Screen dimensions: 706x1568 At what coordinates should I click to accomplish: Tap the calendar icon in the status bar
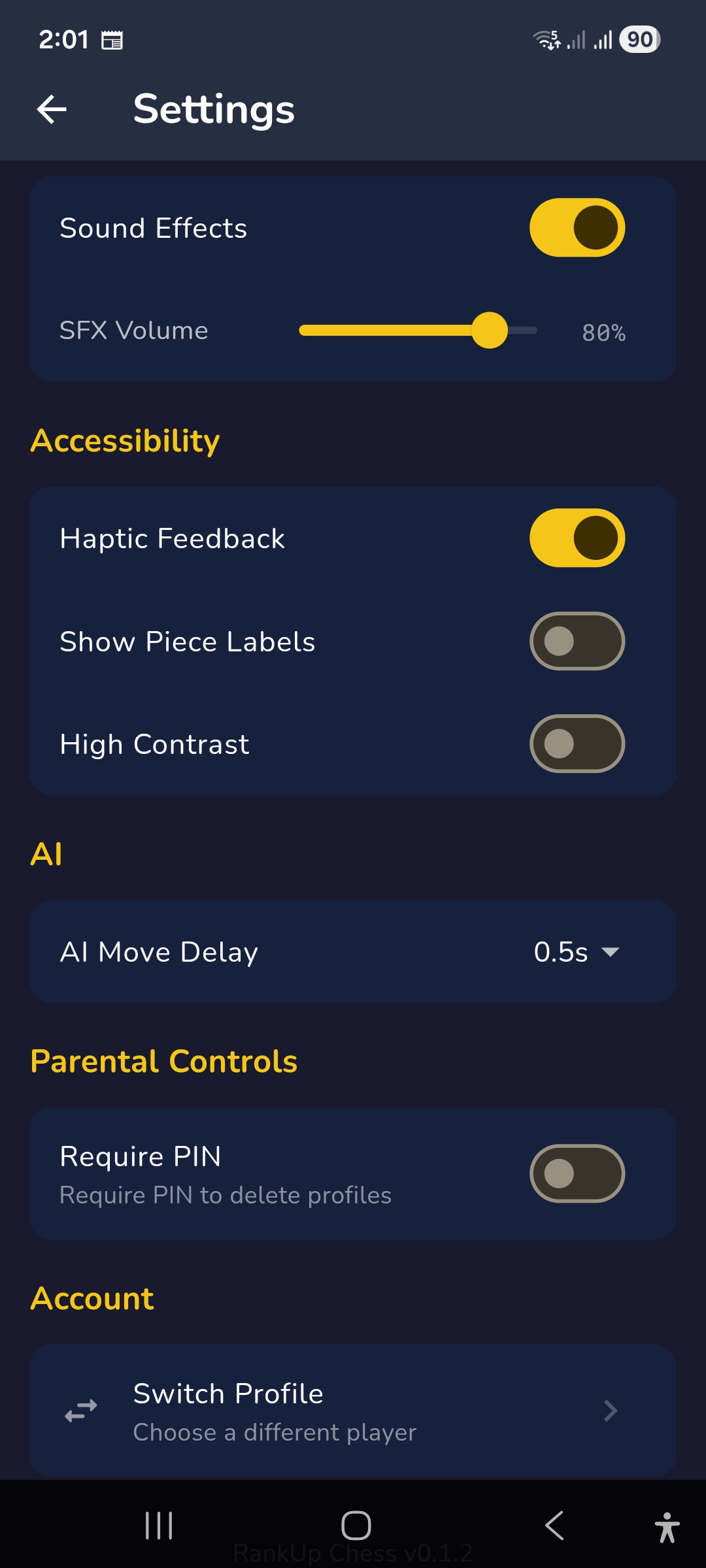point(114,41)
